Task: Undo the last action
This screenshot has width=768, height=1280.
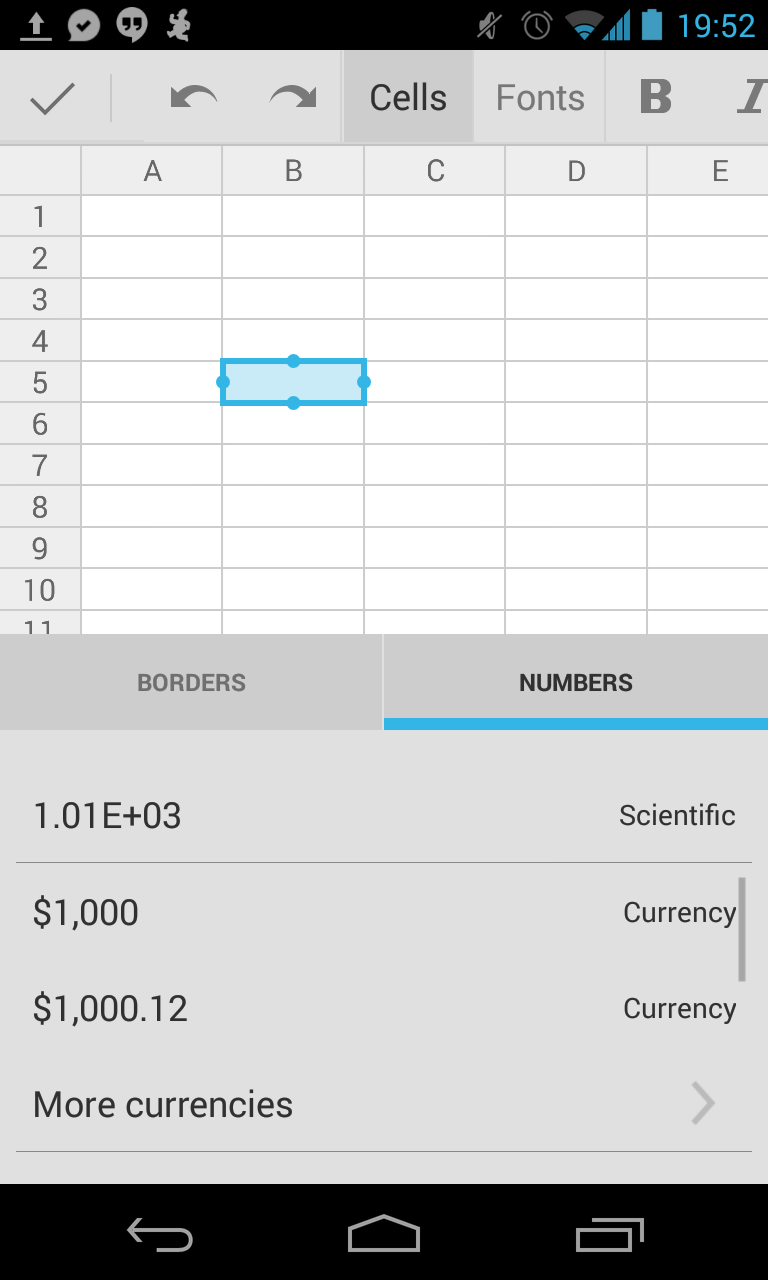Action: [x=193, y=98]
